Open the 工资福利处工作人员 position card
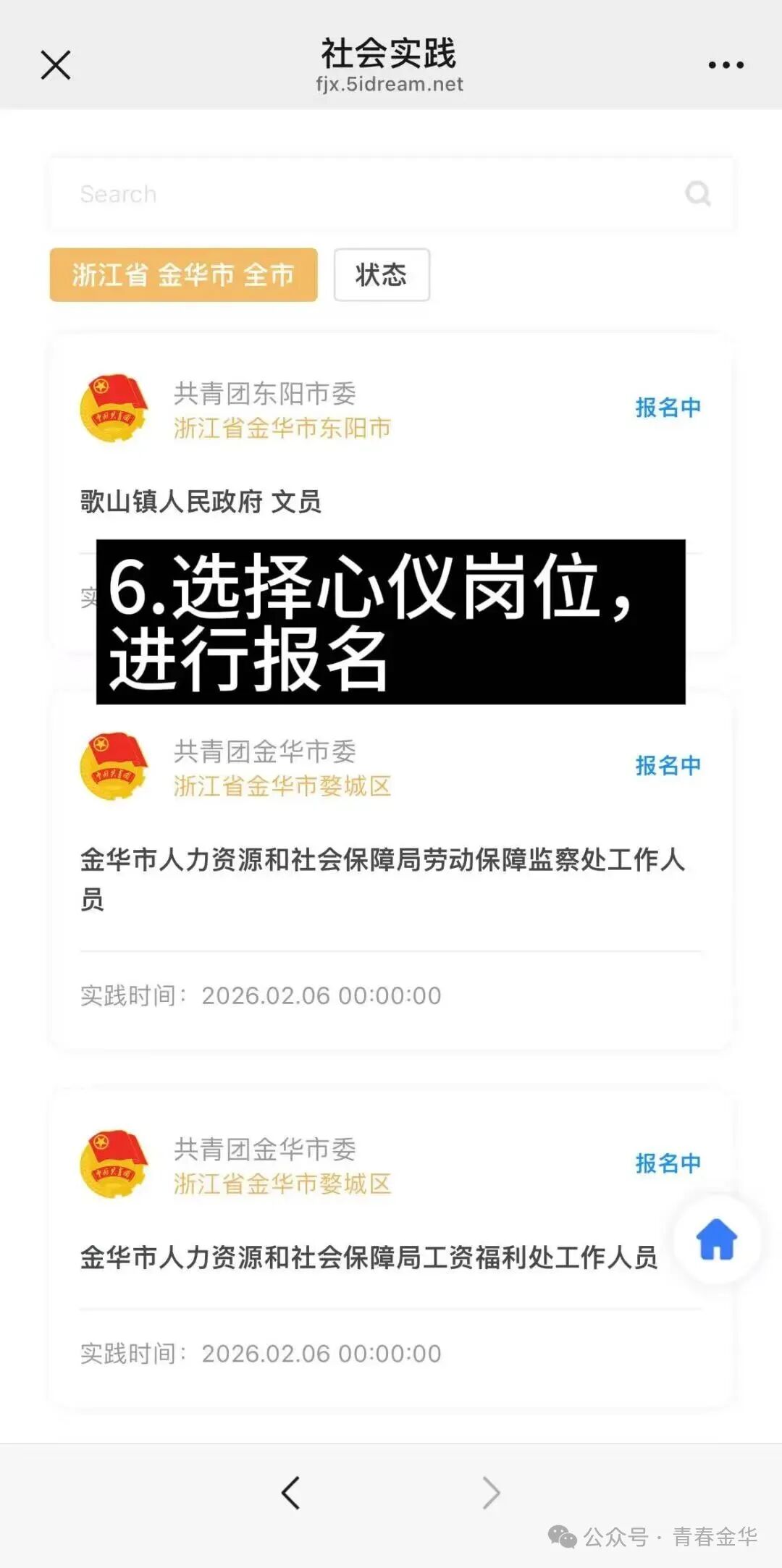This screenshot has width=782, height=1568. click(x=368, y=1257)
